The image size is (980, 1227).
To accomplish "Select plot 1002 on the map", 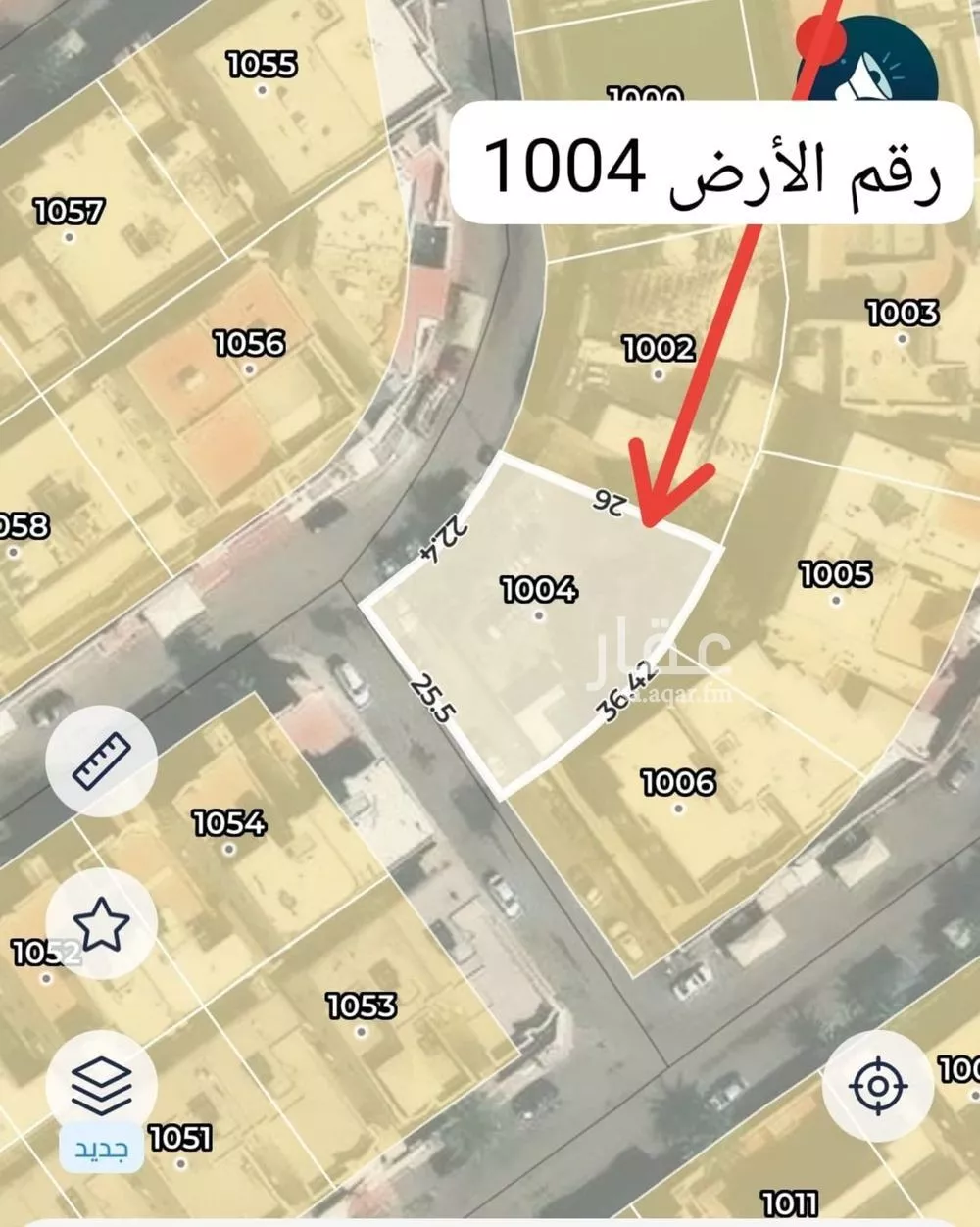I will tap(660, 348).
